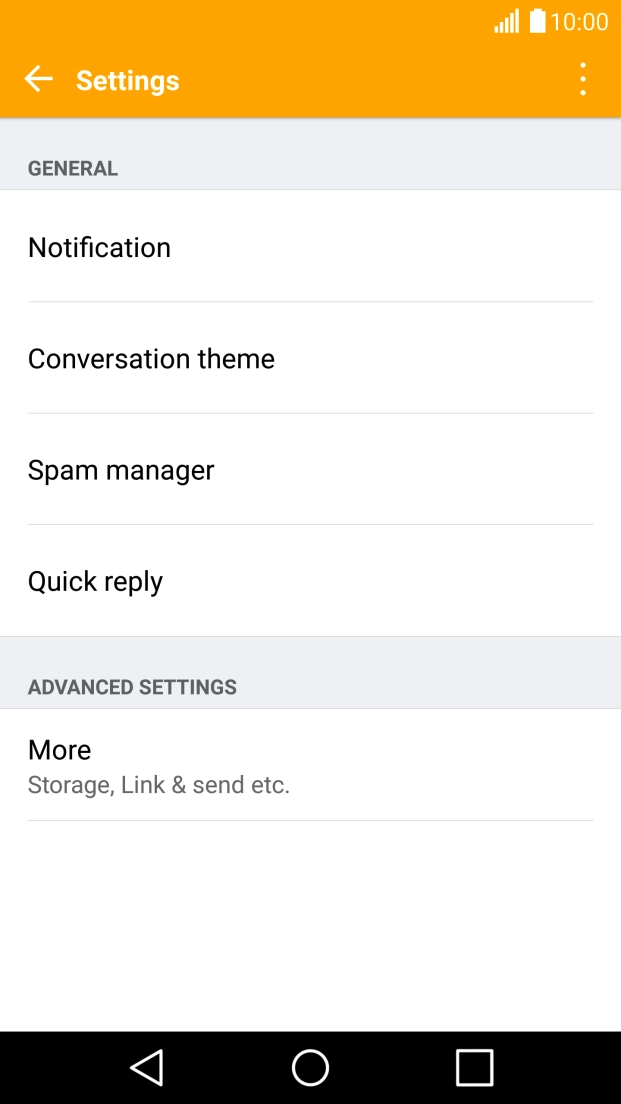The image size is (621, 1104).
Task: Open Notification settings
Action: point(310,247)
